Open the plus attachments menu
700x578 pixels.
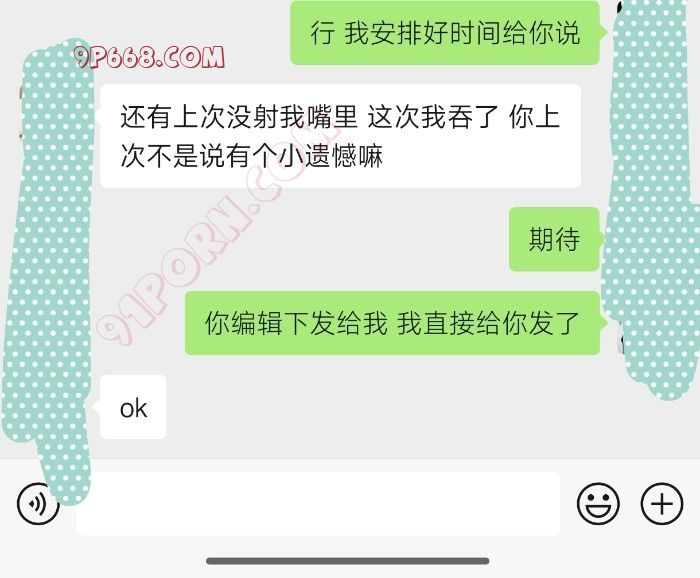coord(661,503)
